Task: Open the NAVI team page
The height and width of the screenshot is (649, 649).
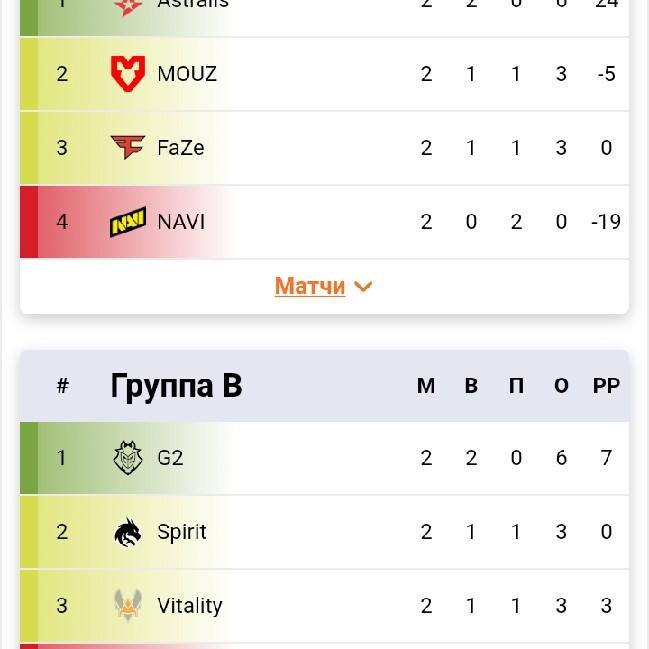Action: pyautogui.click(x=180, y=222)
